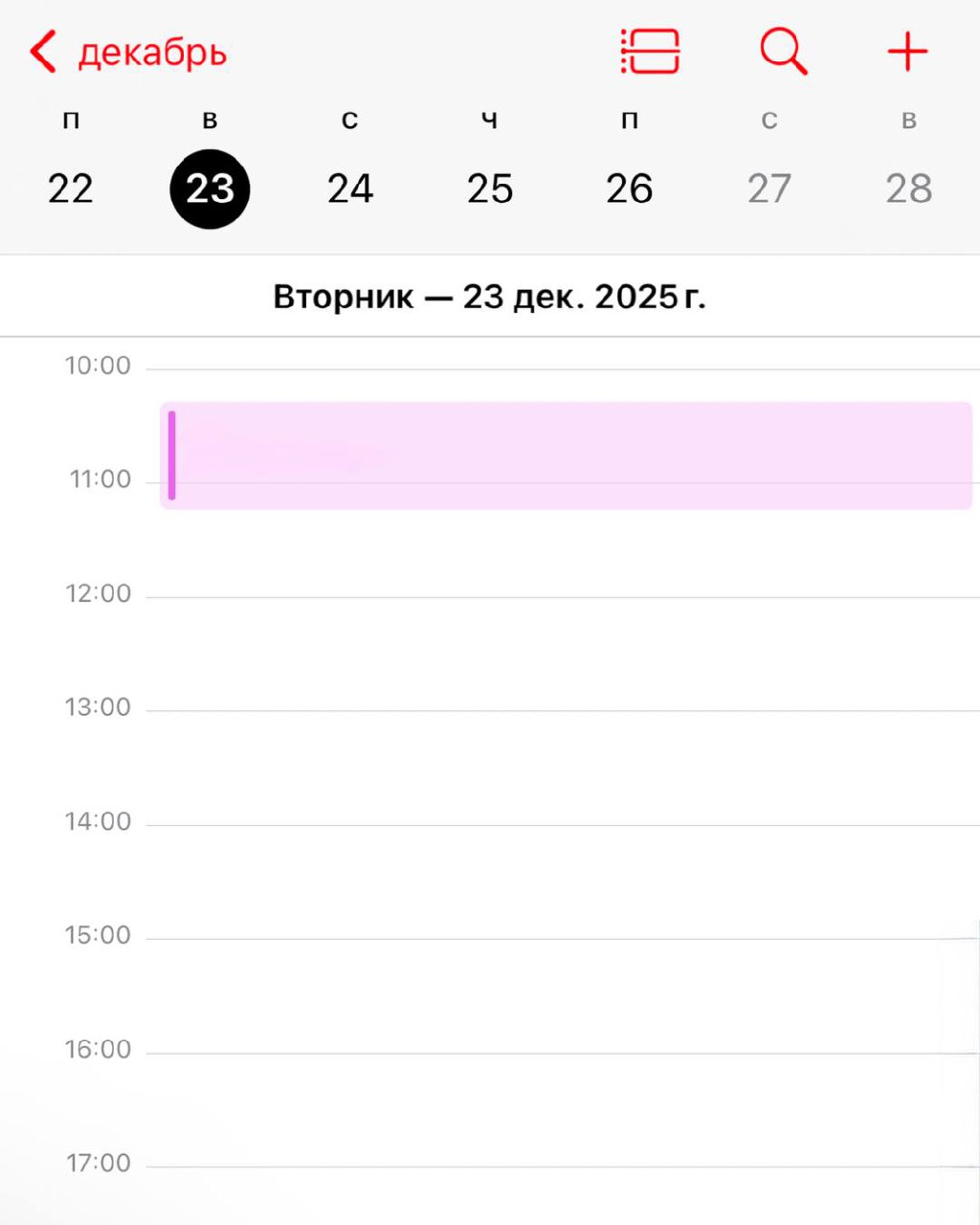Select Monday the 22nd
Image resolution: width=980 pixels, height=1225 pixels.
click(71, 189)
